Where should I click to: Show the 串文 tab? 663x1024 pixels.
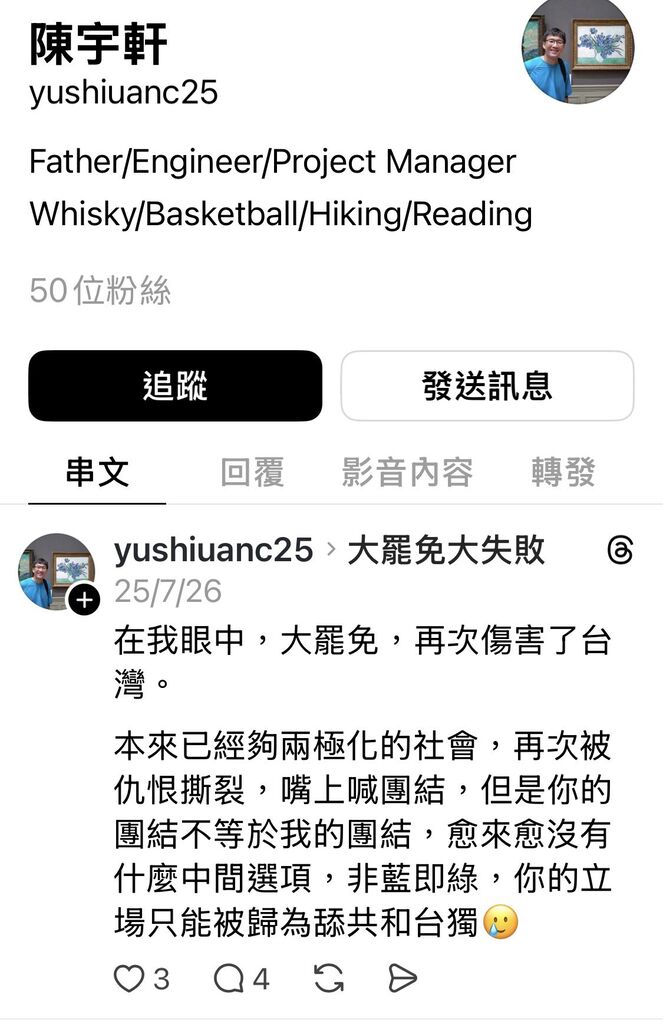97,472
